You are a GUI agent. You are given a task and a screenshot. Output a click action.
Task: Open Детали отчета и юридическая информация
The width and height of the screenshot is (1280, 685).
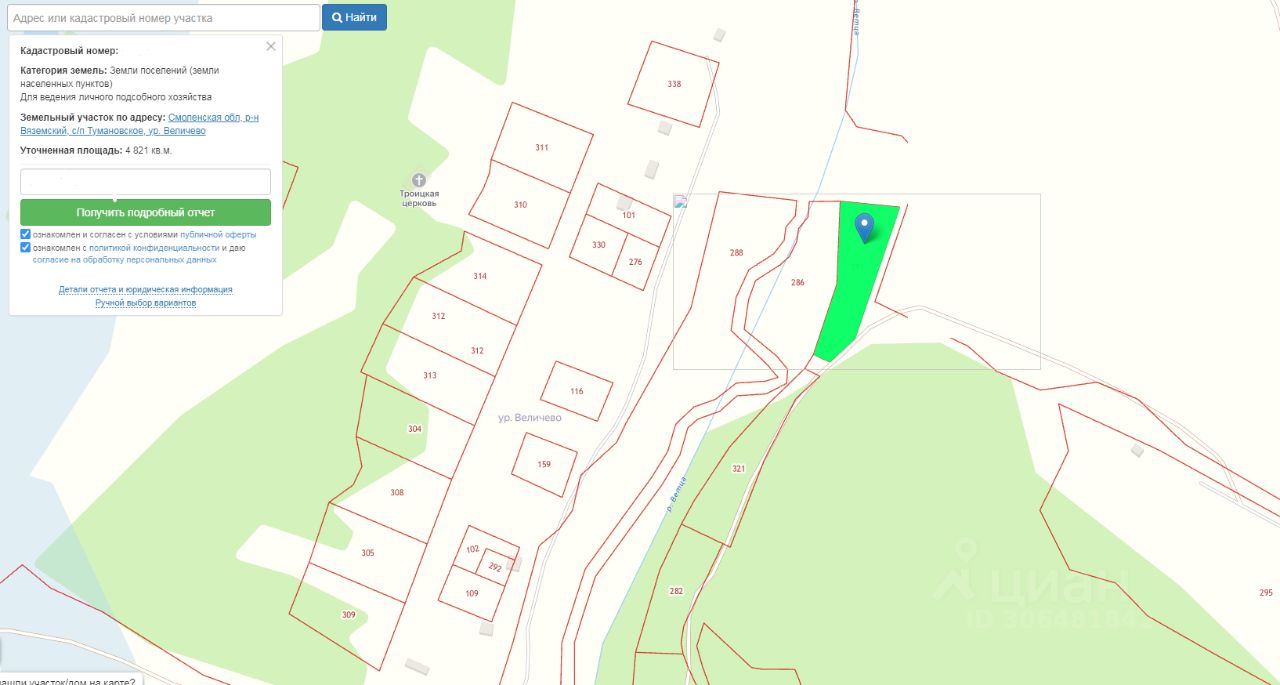[145, 289]
